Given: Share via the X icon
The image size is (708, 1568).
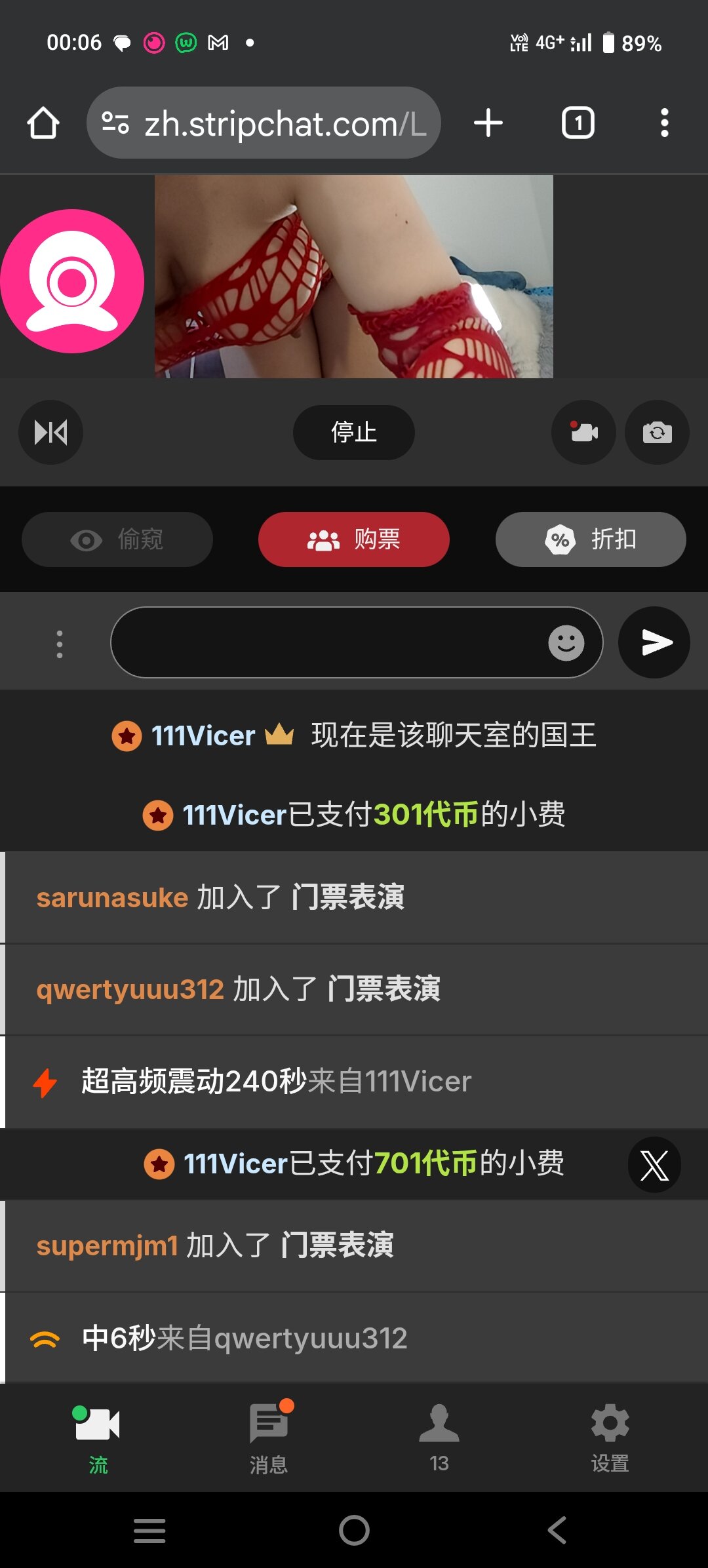Looking at the screenshot, I should [x=654, y=1166].
